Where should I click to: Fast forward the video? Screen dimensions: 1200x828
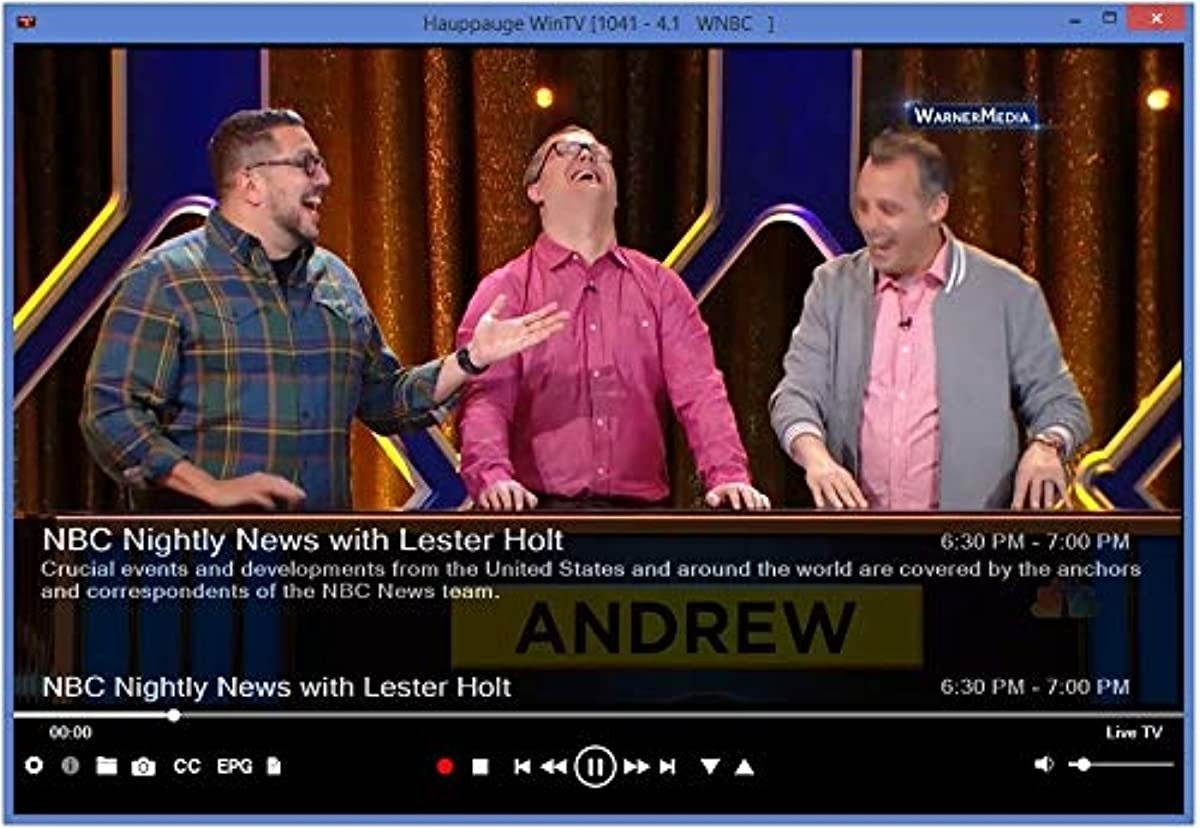point(636,767)
